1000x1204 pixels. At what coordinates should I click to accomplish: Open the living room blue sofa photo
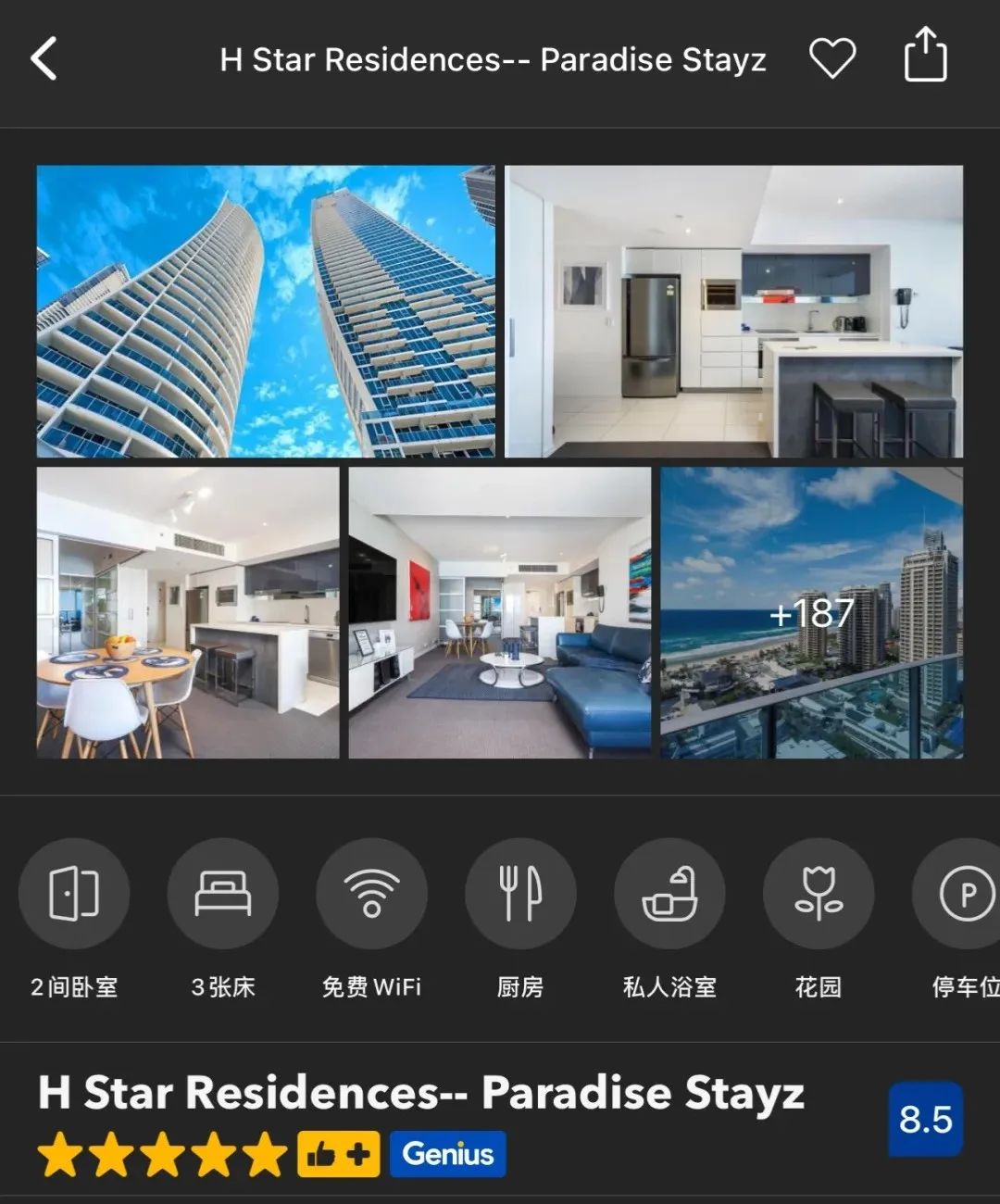(x=500, y=613)
